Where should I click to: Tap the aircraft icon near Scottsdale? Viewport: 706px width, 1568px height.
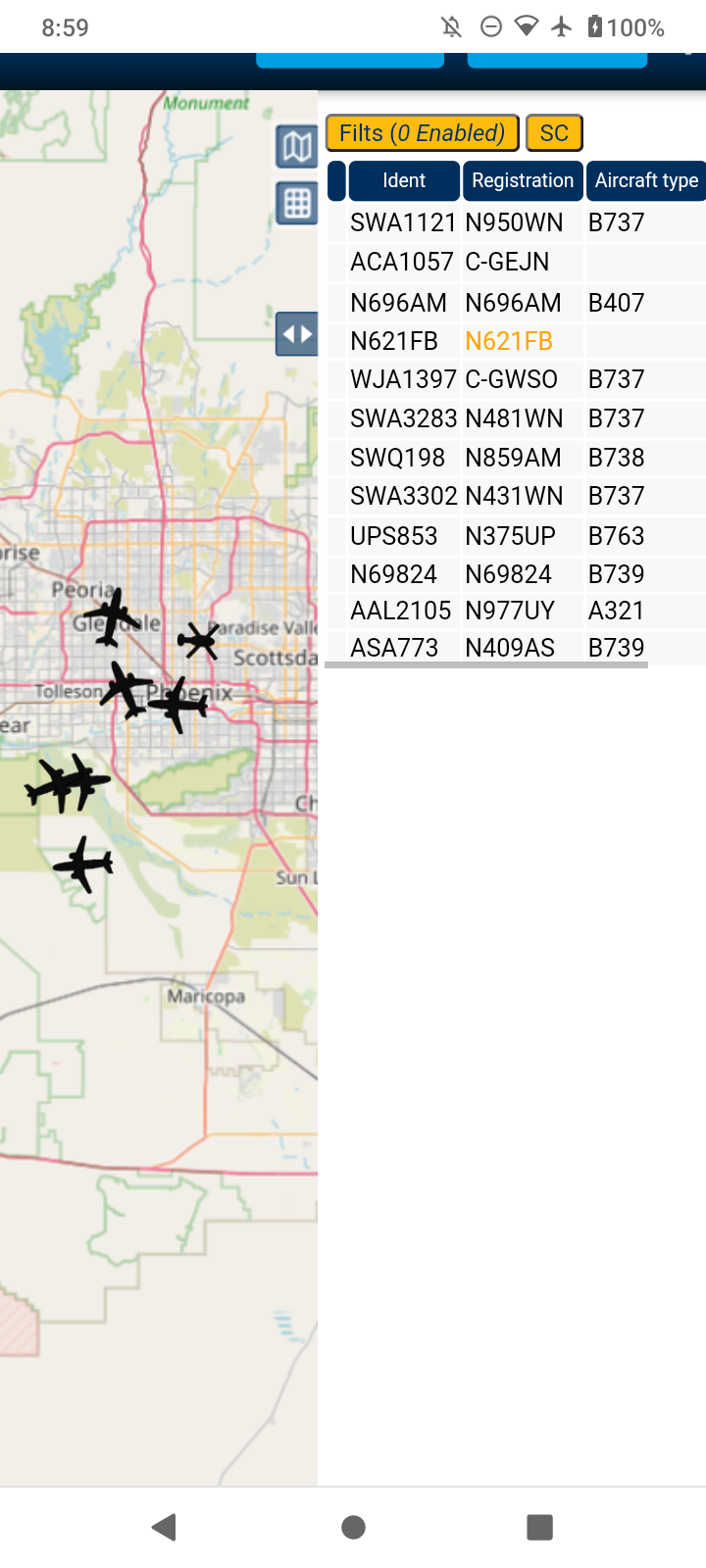tap(199, 641)
